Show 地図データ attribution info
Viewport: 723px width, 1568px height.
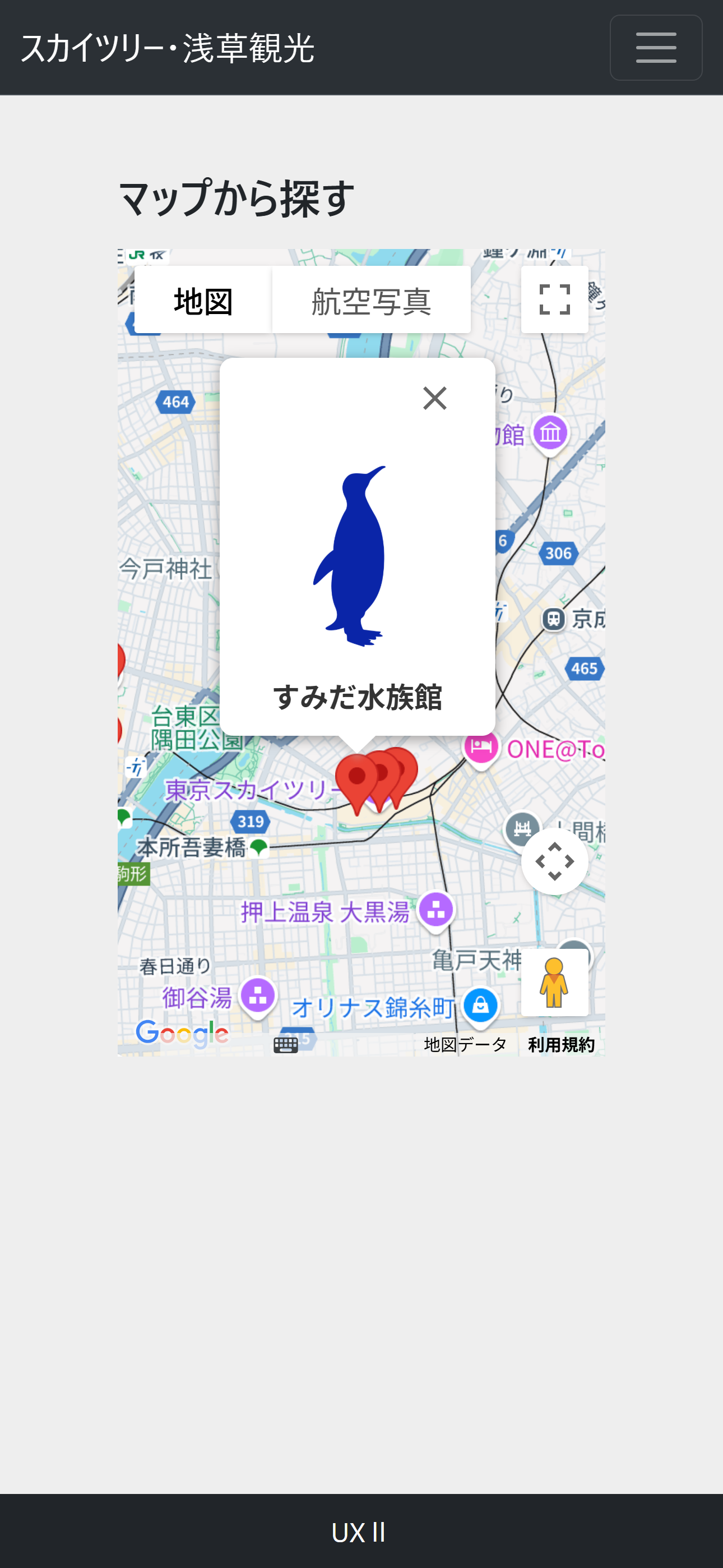pos(465,1045)
